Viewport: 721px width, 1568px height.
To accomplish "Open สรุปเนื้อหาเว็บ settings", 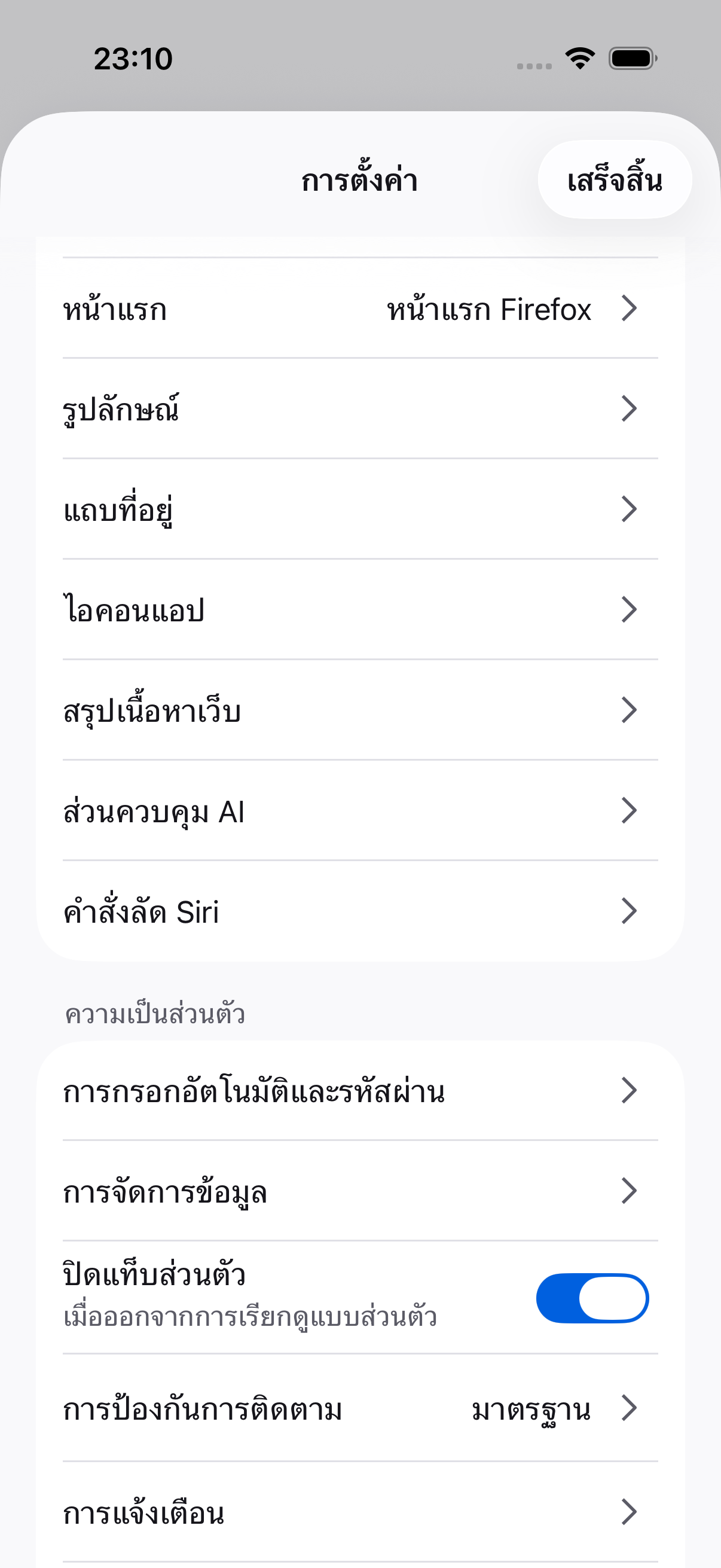I will tap(360, 710).
